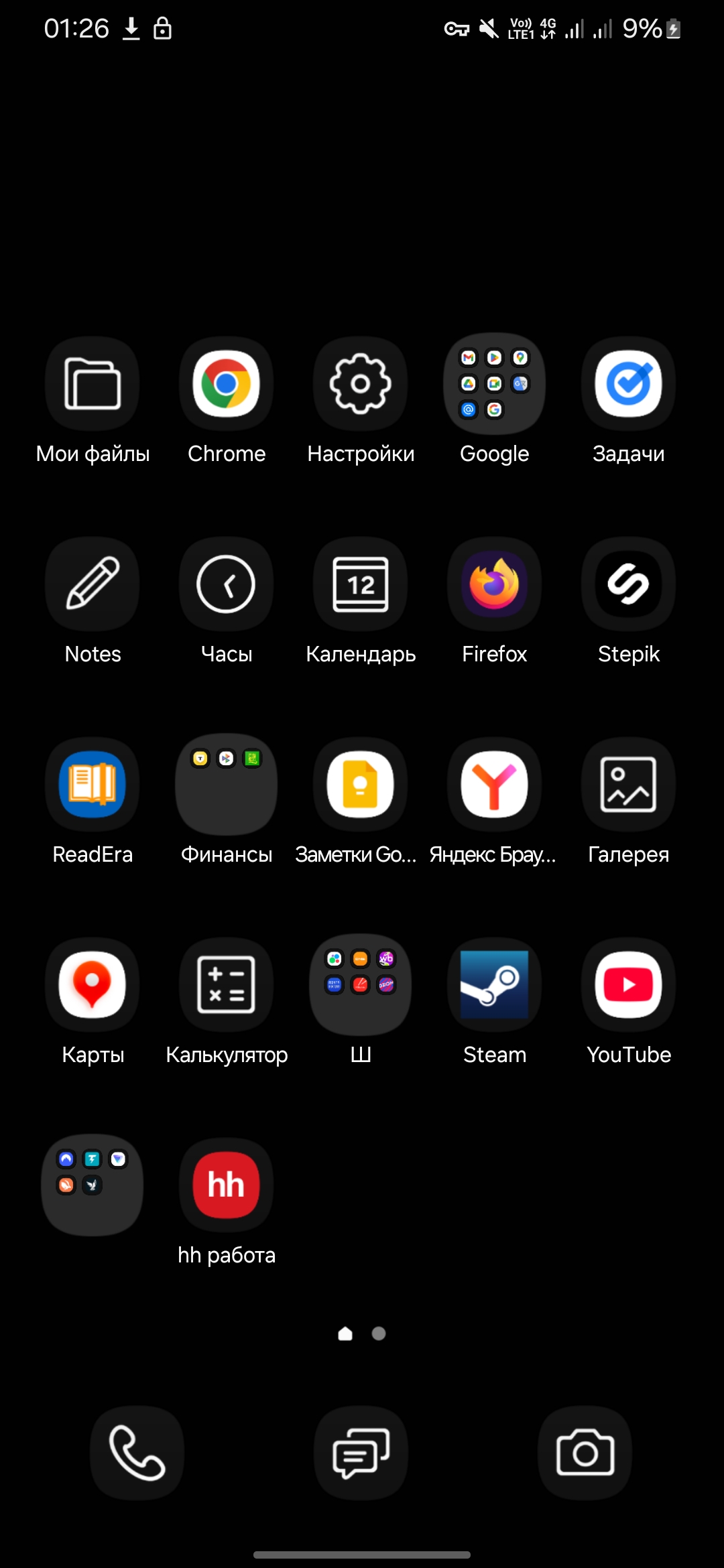Viewport: 724px width, 1568px height.
Task: Open the phone dialer in dock
Action: 137,1453
